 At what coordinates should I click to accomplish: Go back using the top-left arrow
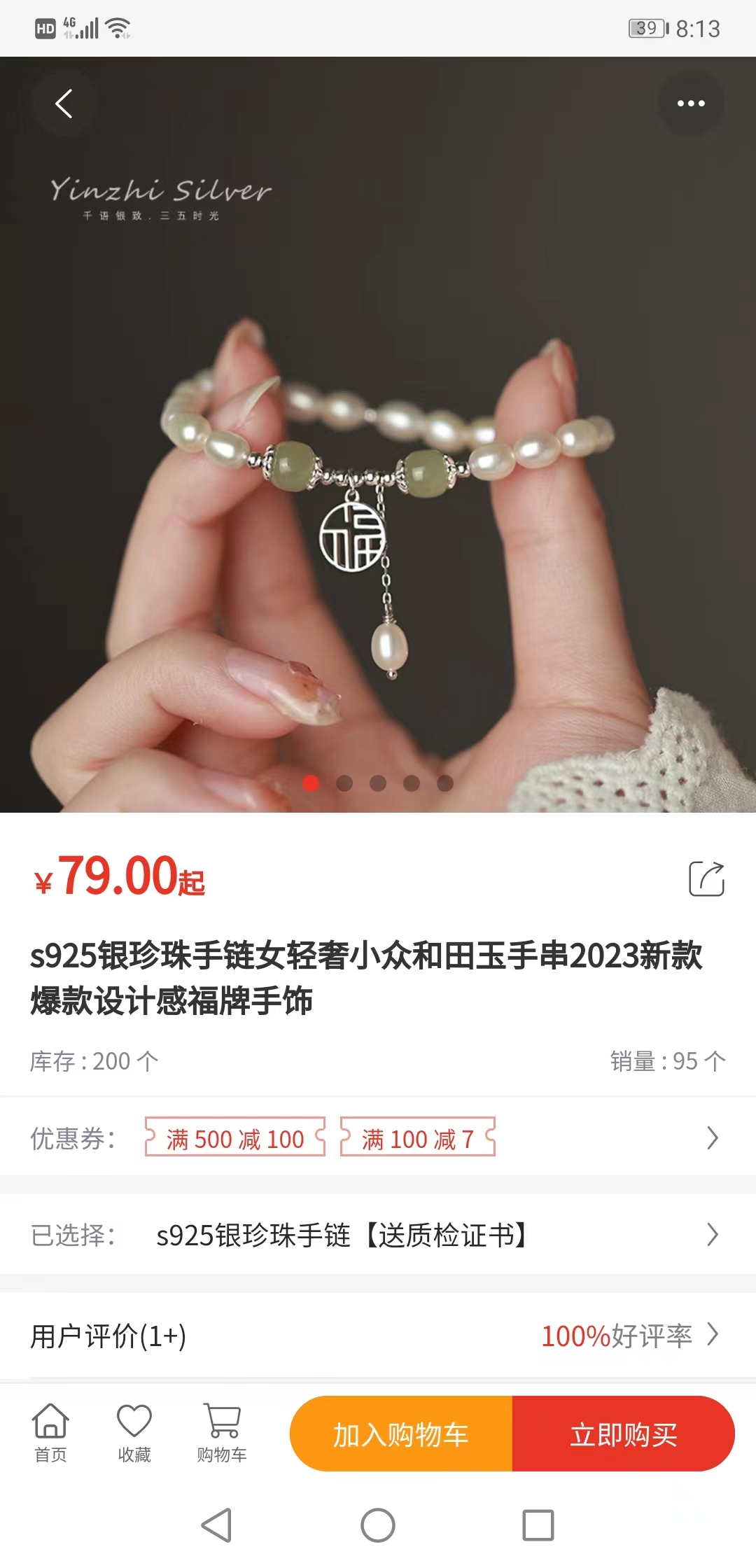tap(64, 104)
